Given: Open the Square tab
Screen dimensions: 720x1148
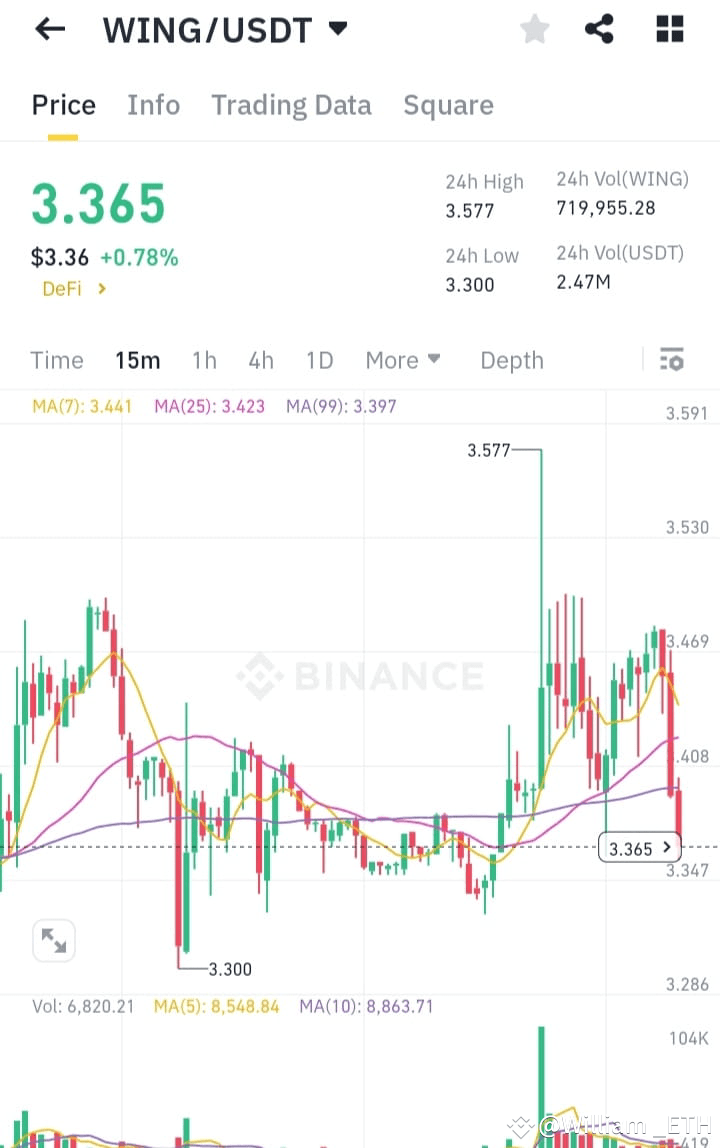Looking at the screenshot, I should pyautogui.click(x=448, y=104).
